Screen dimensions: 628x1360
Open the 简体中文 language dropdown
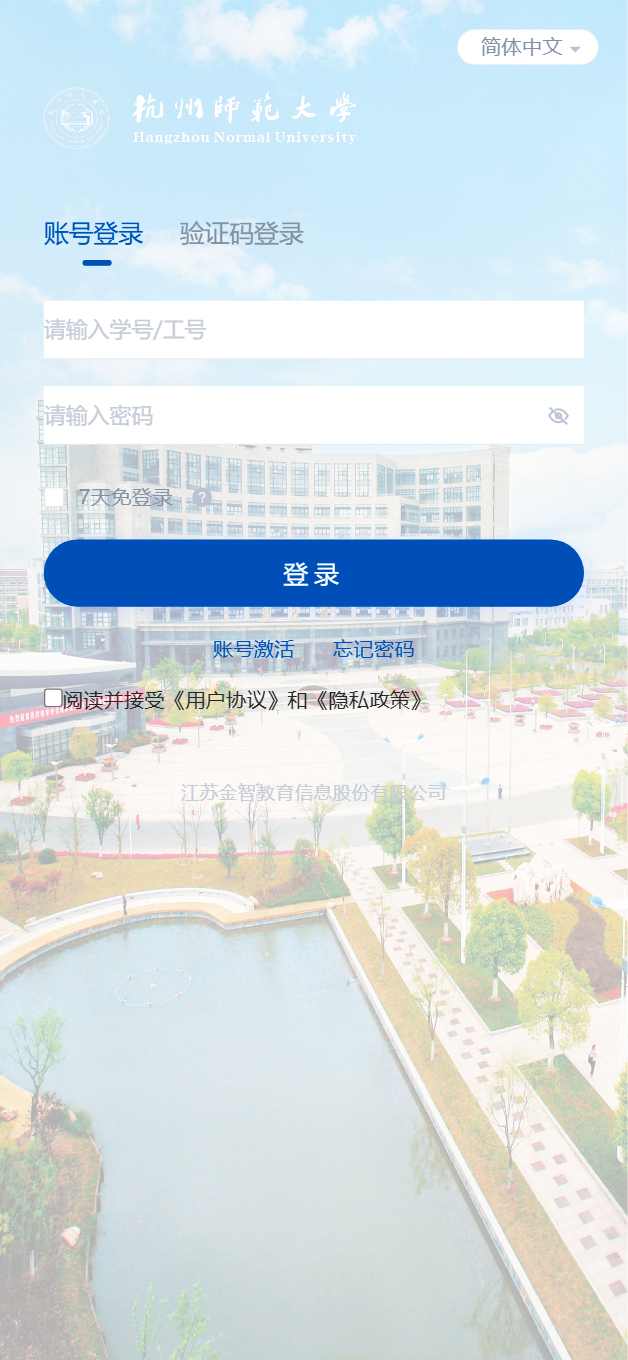tap(527, 47)
